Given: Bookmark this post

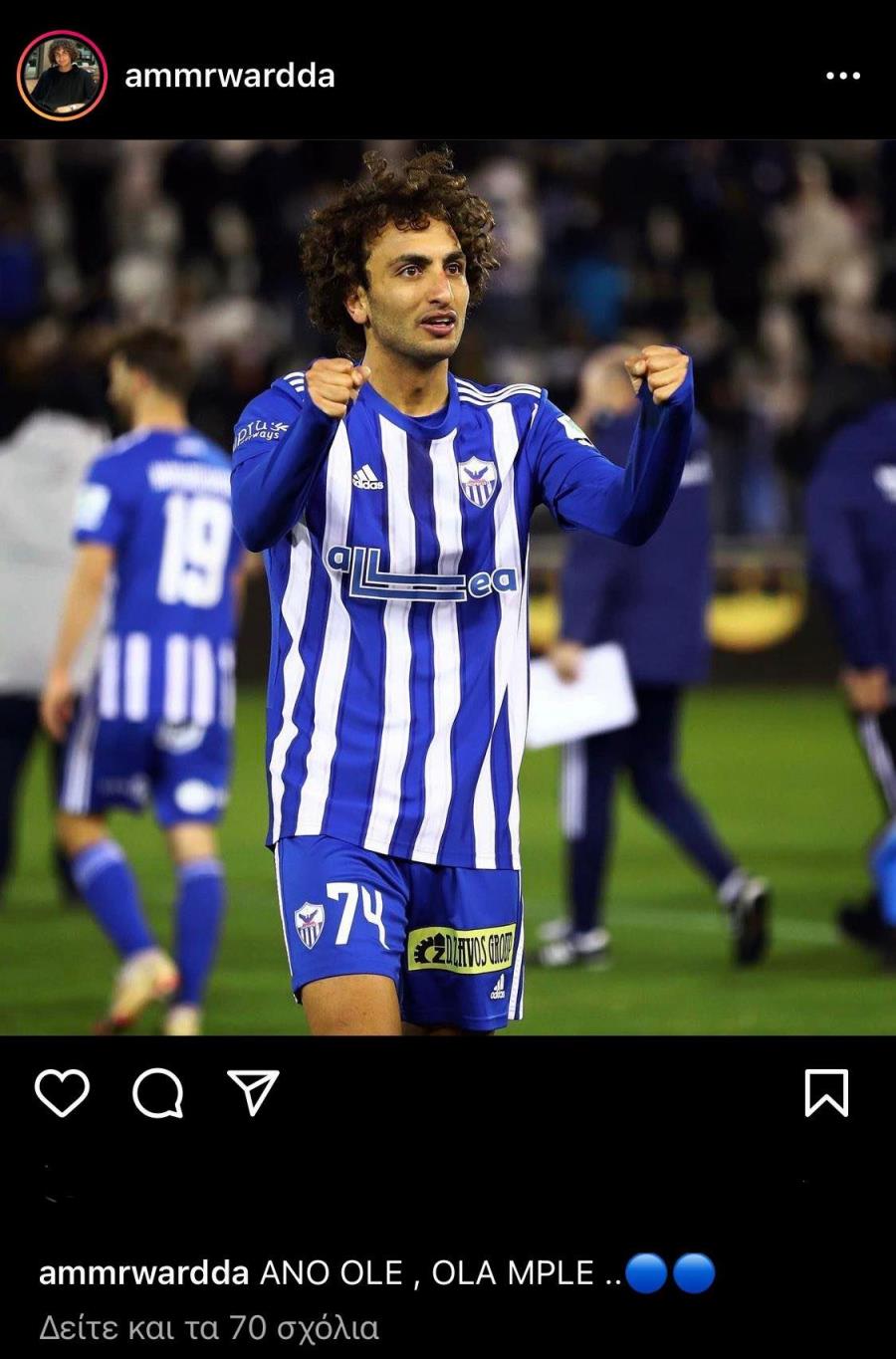Looking at the screenshot, I should click(x=825, y=1093).
